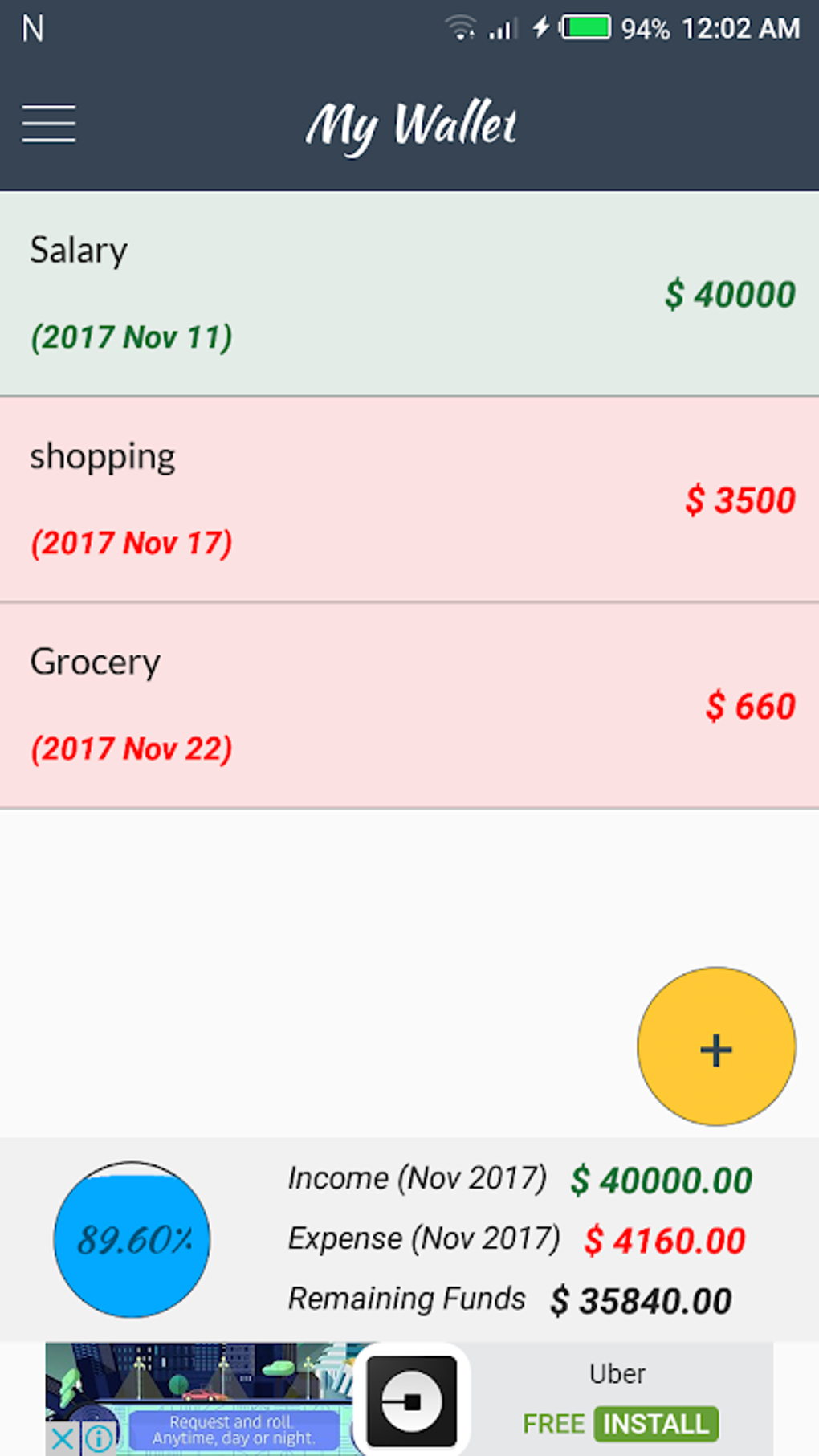Dismiss the ad with the X icon

[x=63, y=1436]
